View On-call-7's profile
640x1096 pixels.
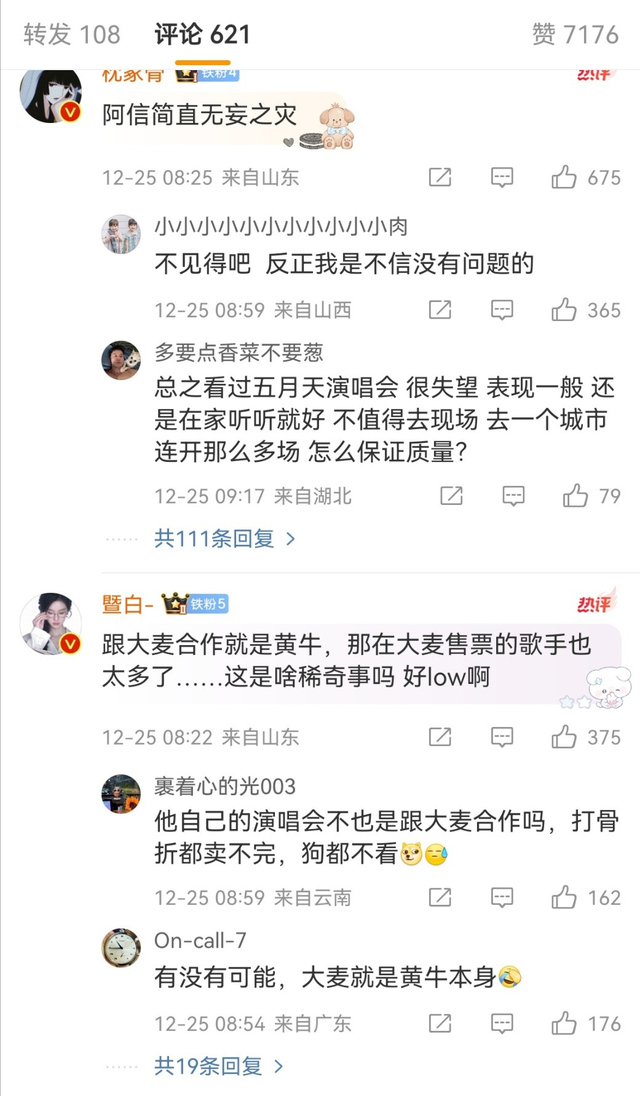click(121, 948)
